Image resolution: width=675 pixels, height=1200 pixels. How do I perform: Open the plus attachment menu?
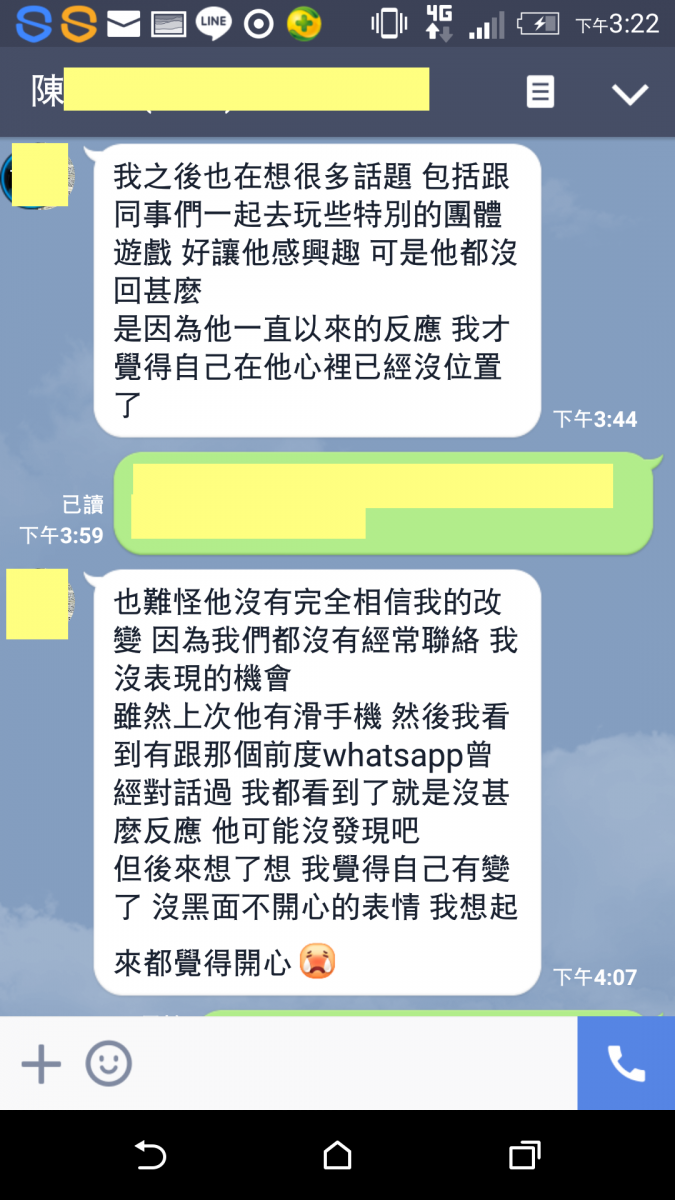point(41,1064)
